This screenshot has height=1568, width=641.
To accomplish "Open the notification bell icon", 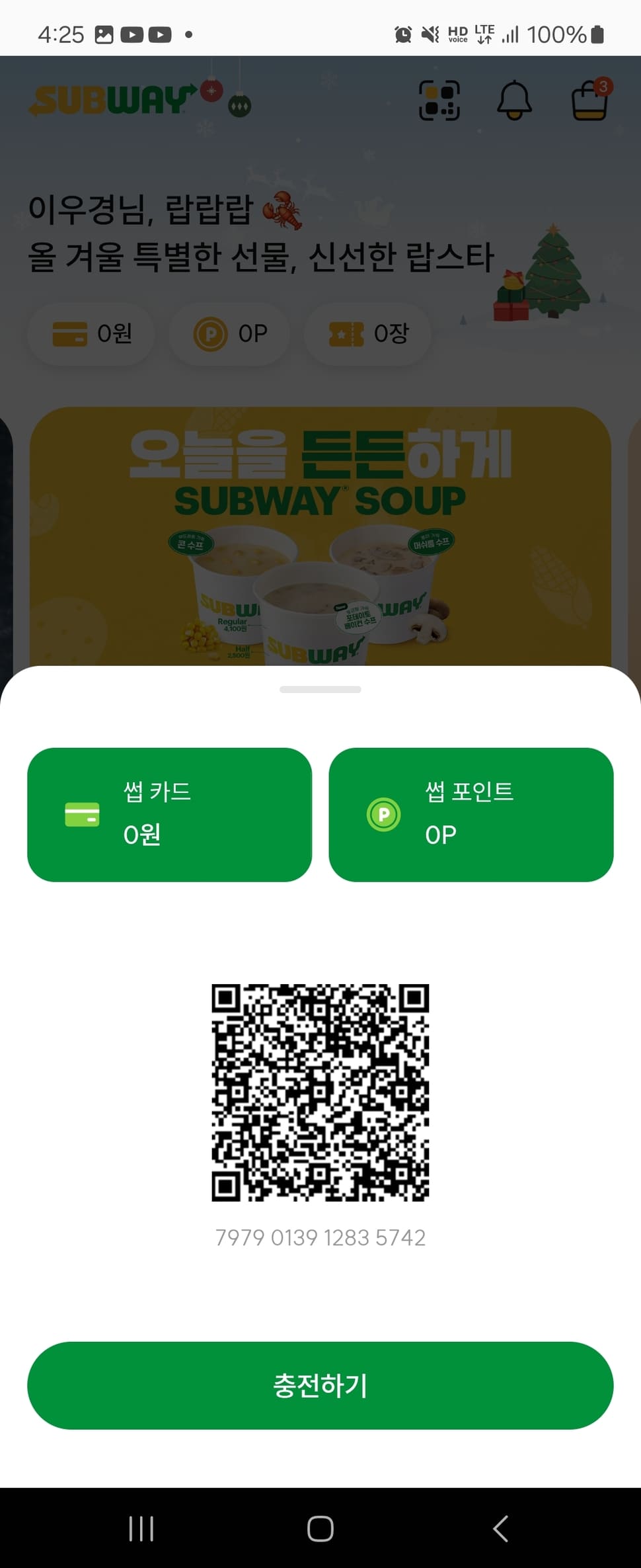I will coord(515,101).
